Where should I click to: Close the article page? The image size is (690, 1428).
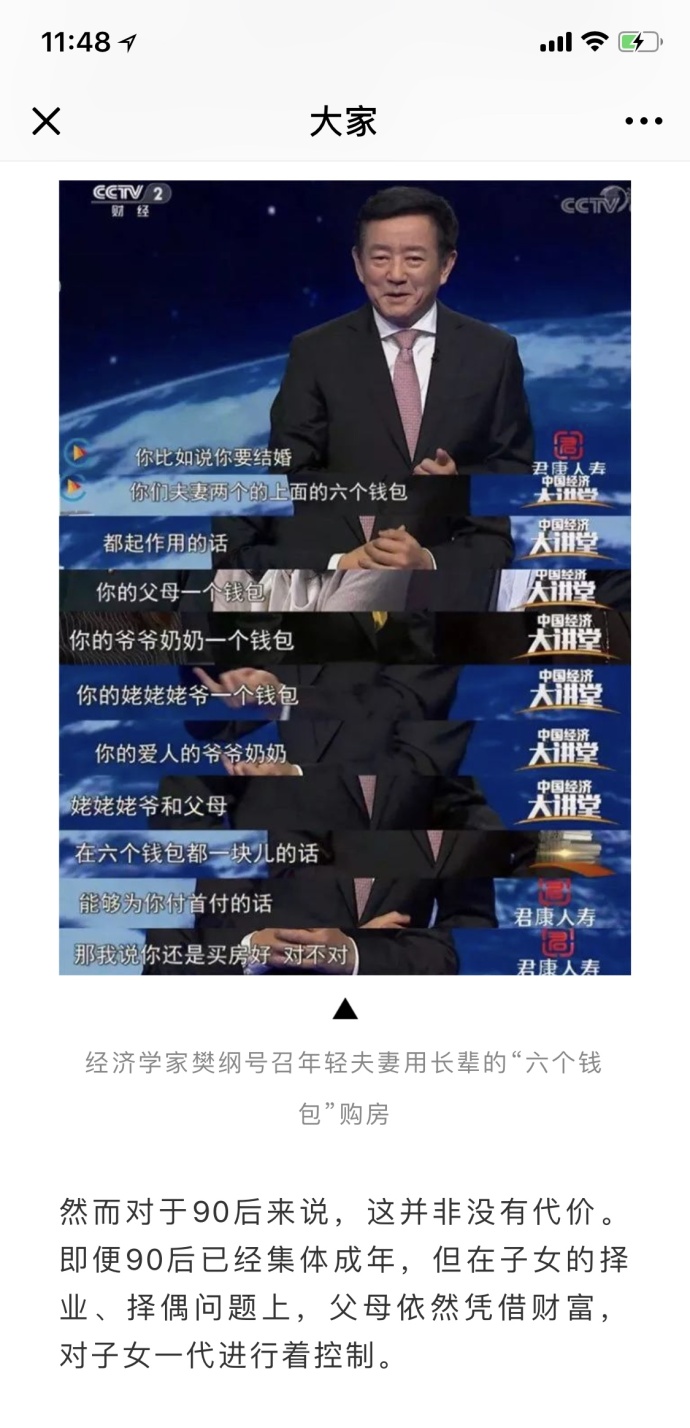point(46,121)
